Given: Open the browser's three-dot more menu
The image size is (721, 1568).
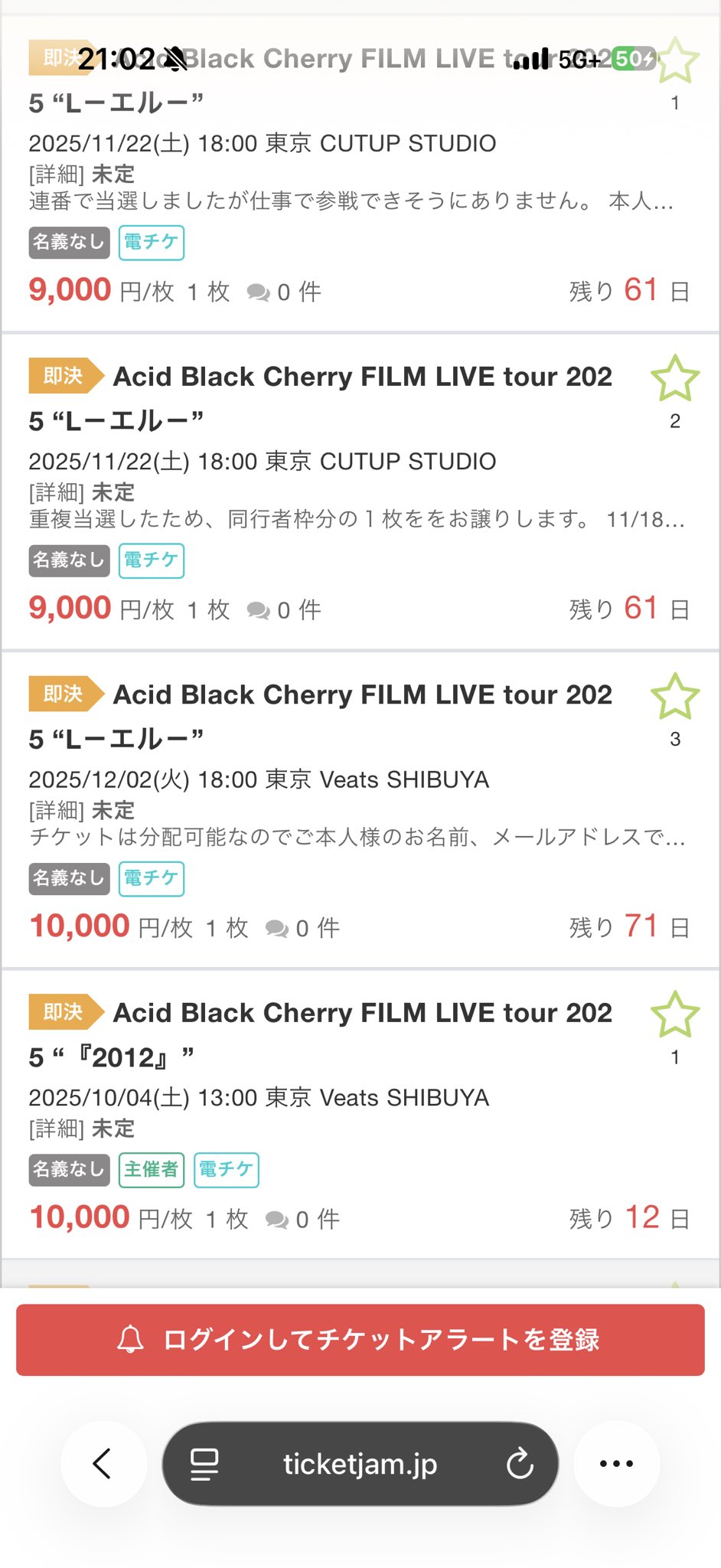Looking at the screenshot, I should point(616,1464).
